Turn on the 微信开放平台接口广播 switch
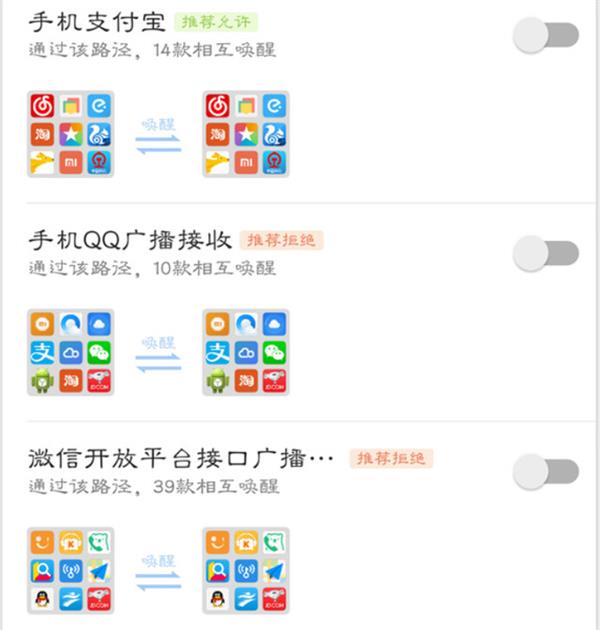Screen dimensions: 600x630 click(x=545, y=471)
